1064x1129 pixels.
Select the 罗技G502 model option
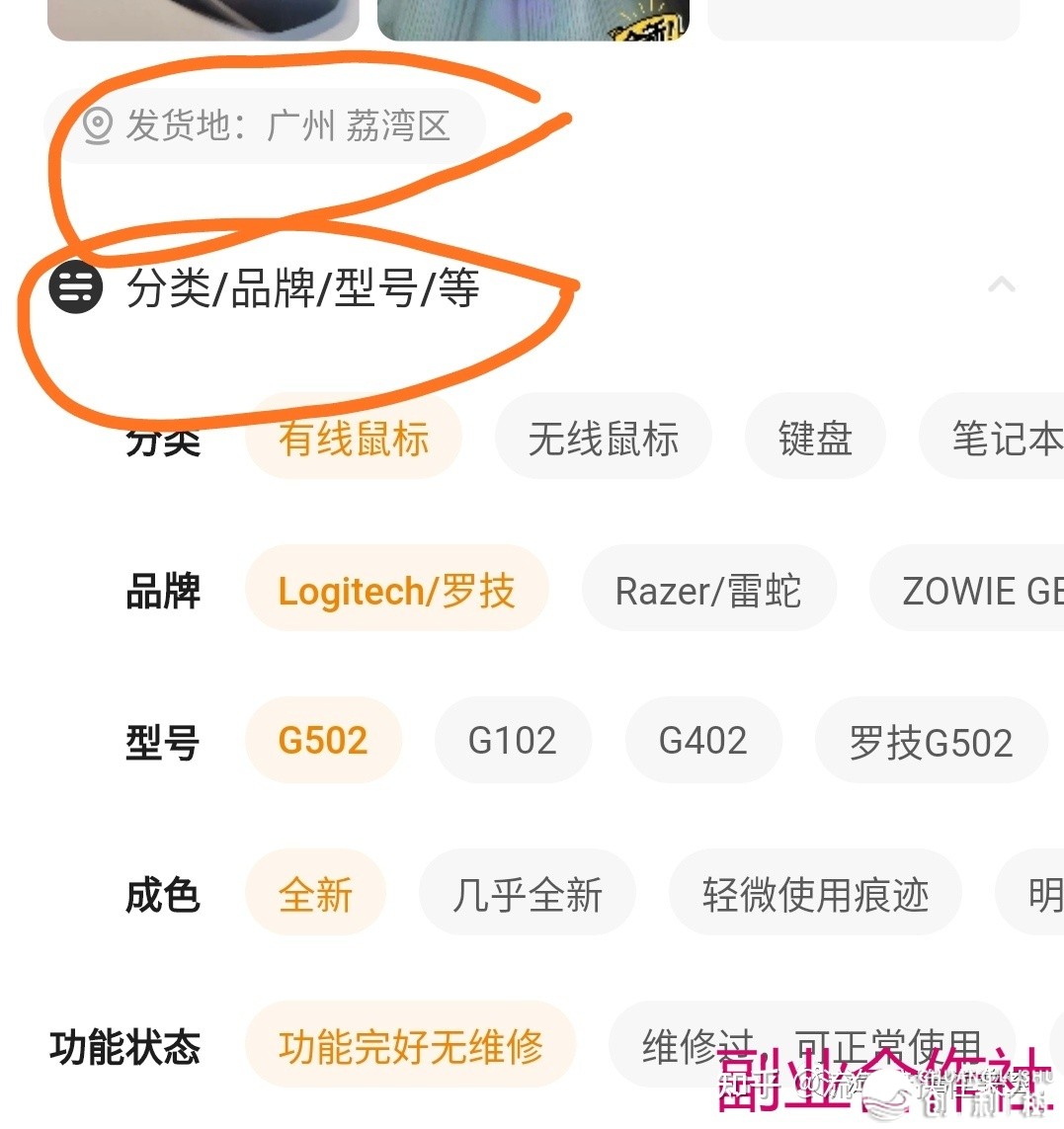tap(933, 740)
